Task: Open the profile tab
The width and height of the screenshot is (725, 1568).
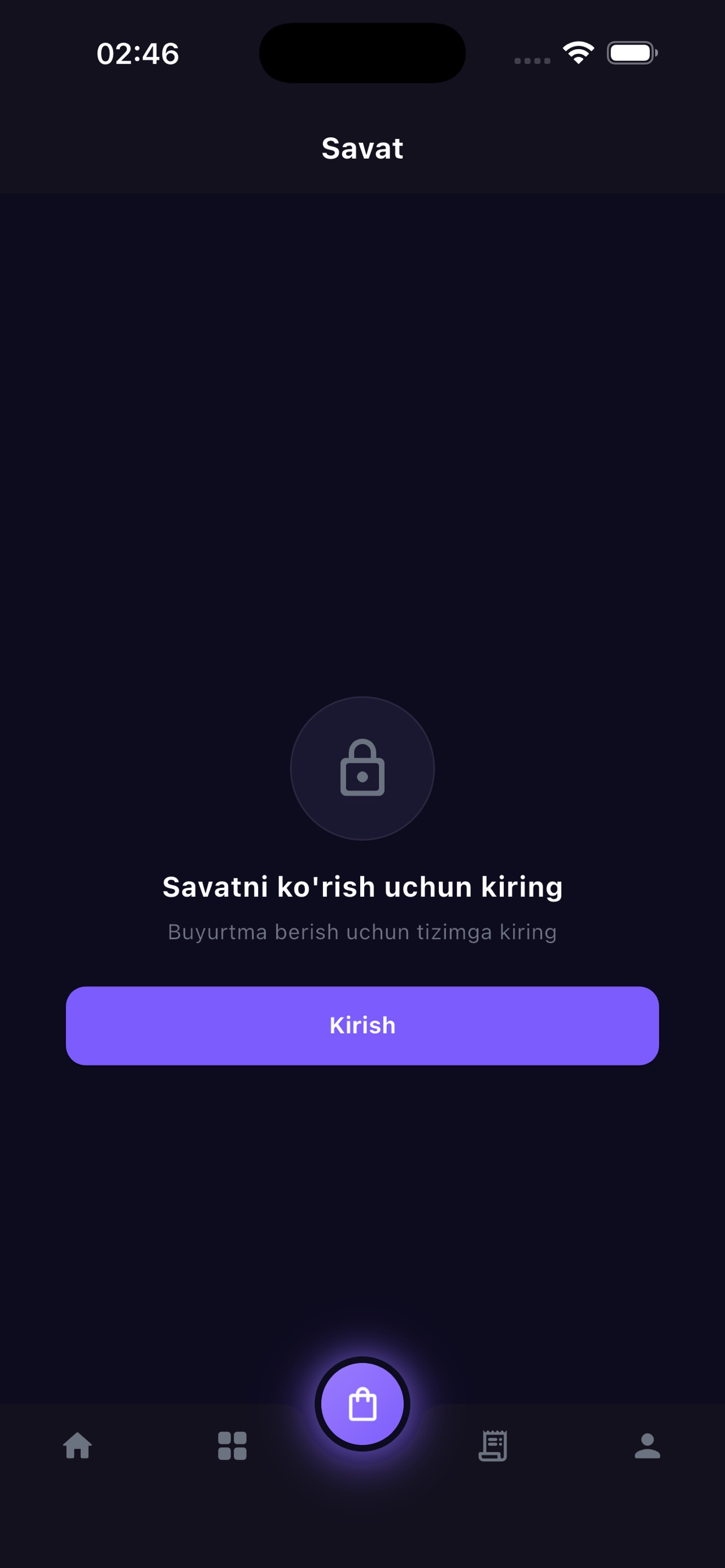Action: tap(647, 1446)
